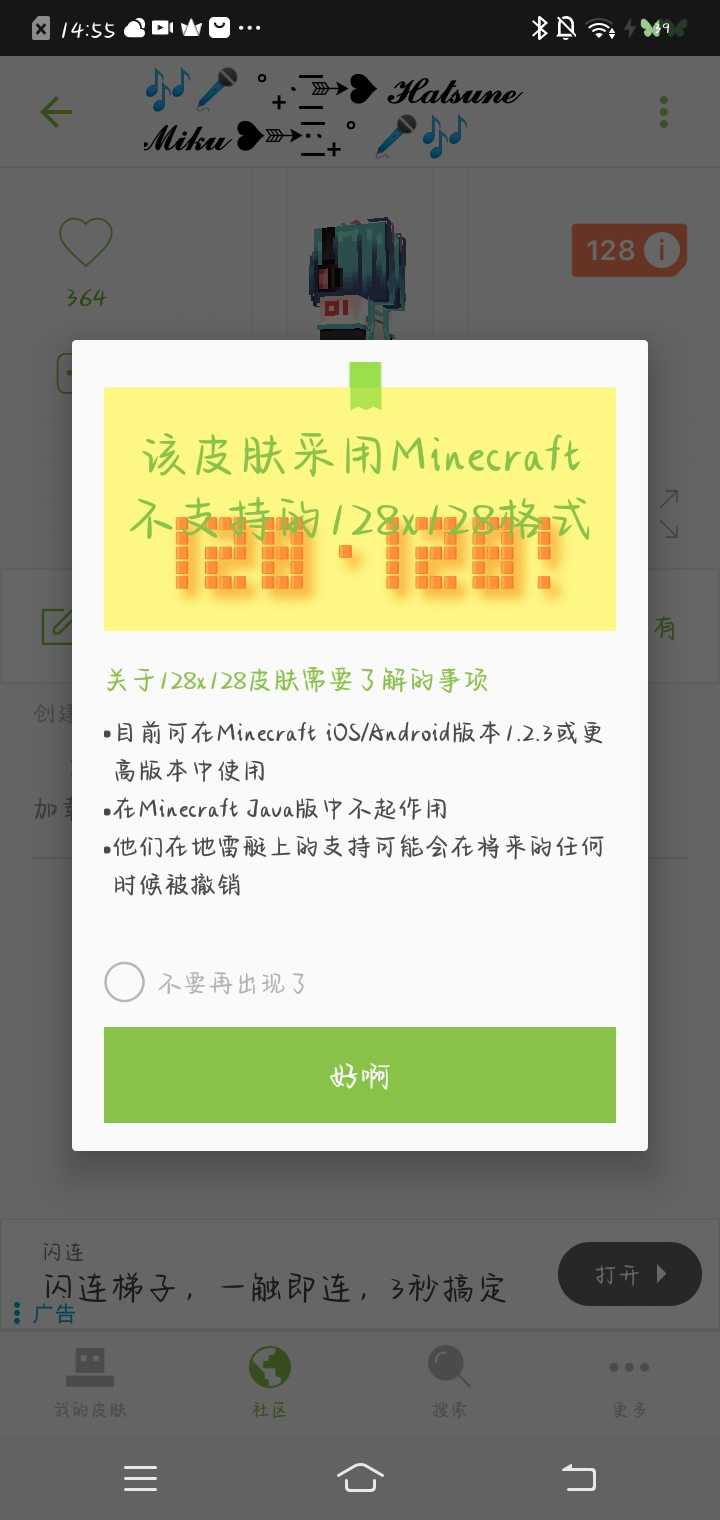Switch to the 搜索 tab
720x1520 pixels.
click(449, 1382)
